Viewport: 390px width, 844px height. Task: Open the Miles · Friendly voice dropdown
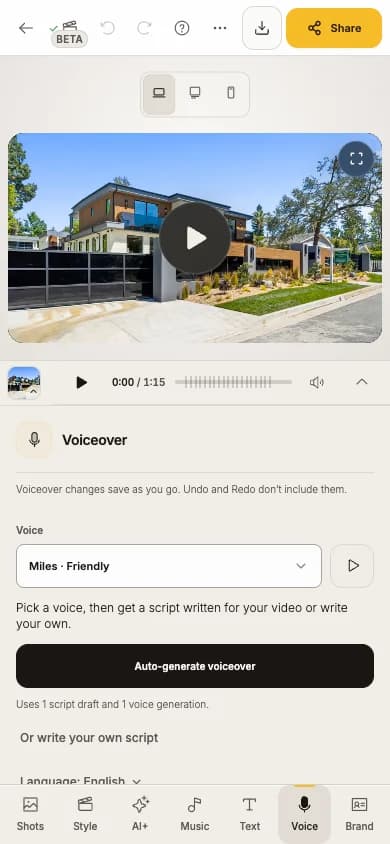point(169,566)
